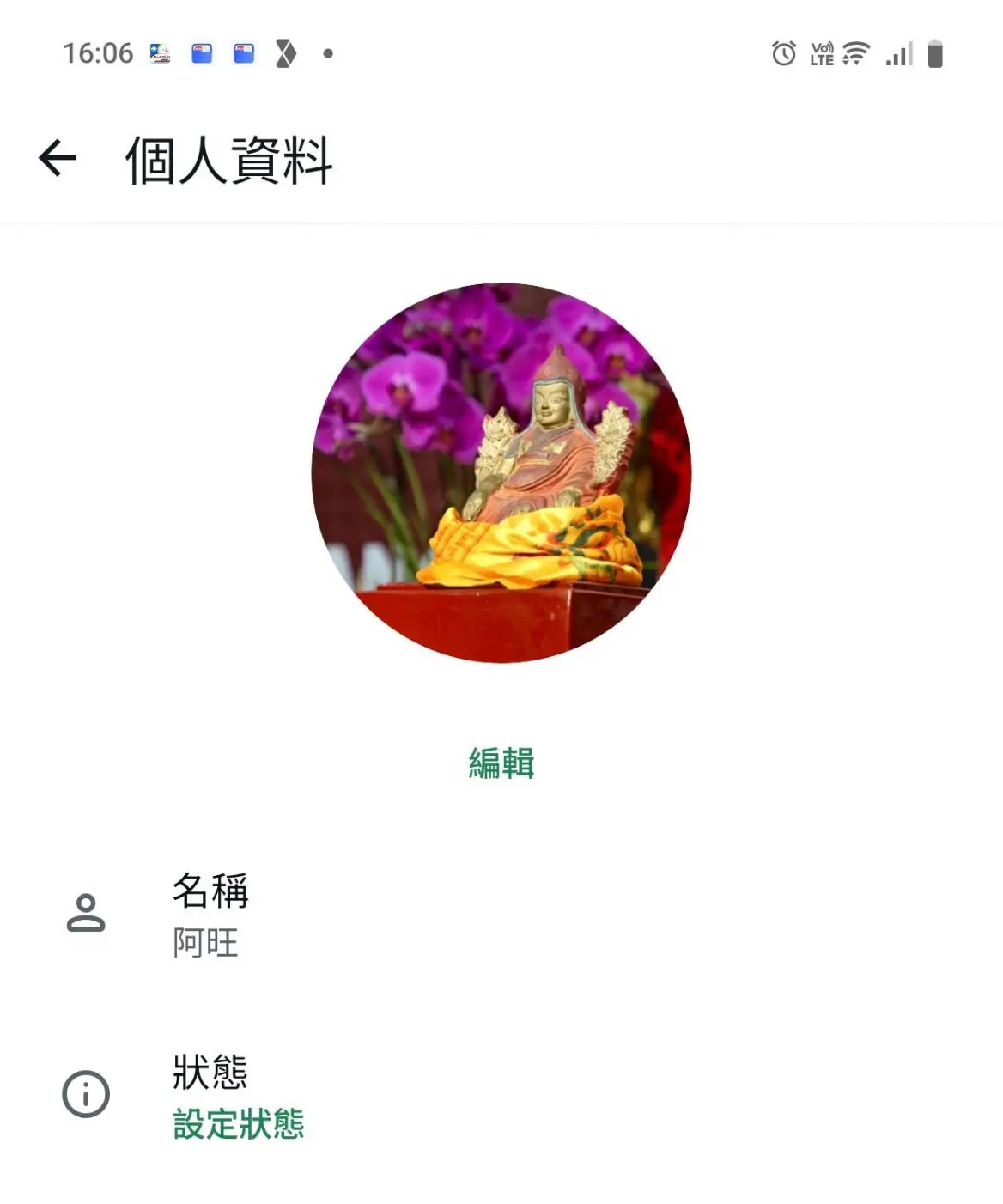Tap the person icon beside 名稱

85,914
